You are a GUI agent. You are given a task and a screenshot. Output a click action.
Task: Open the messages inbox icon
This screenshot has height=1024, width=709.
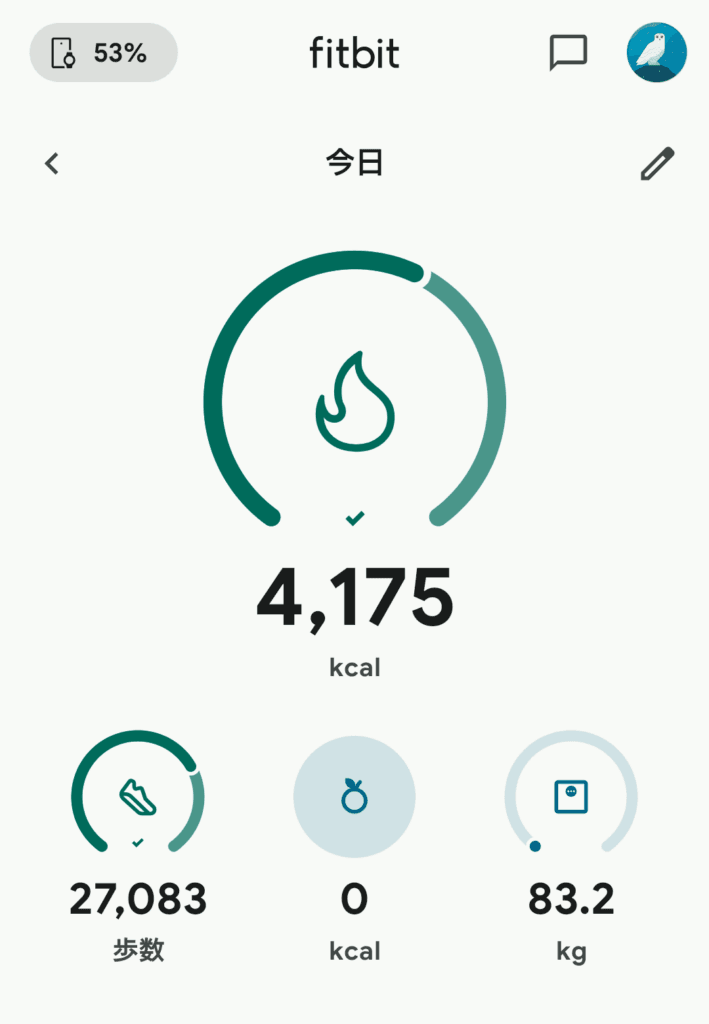[x=568, y=53]
